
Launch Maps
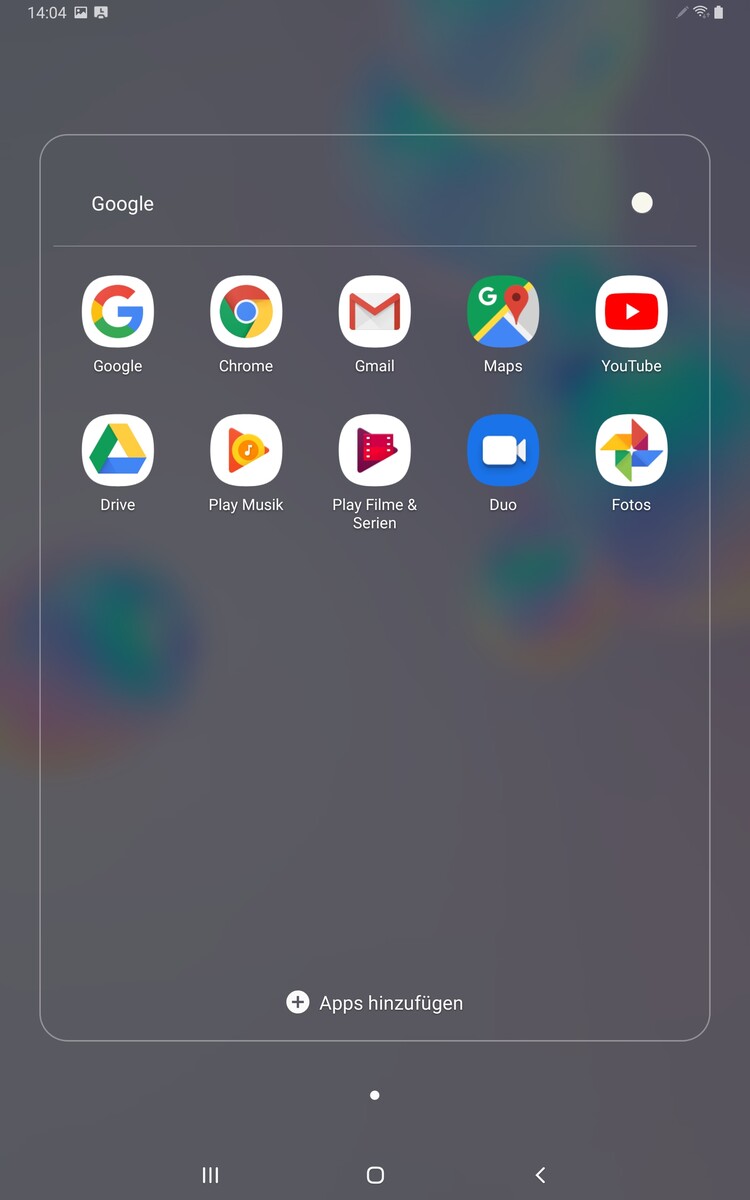coord(503,312)
